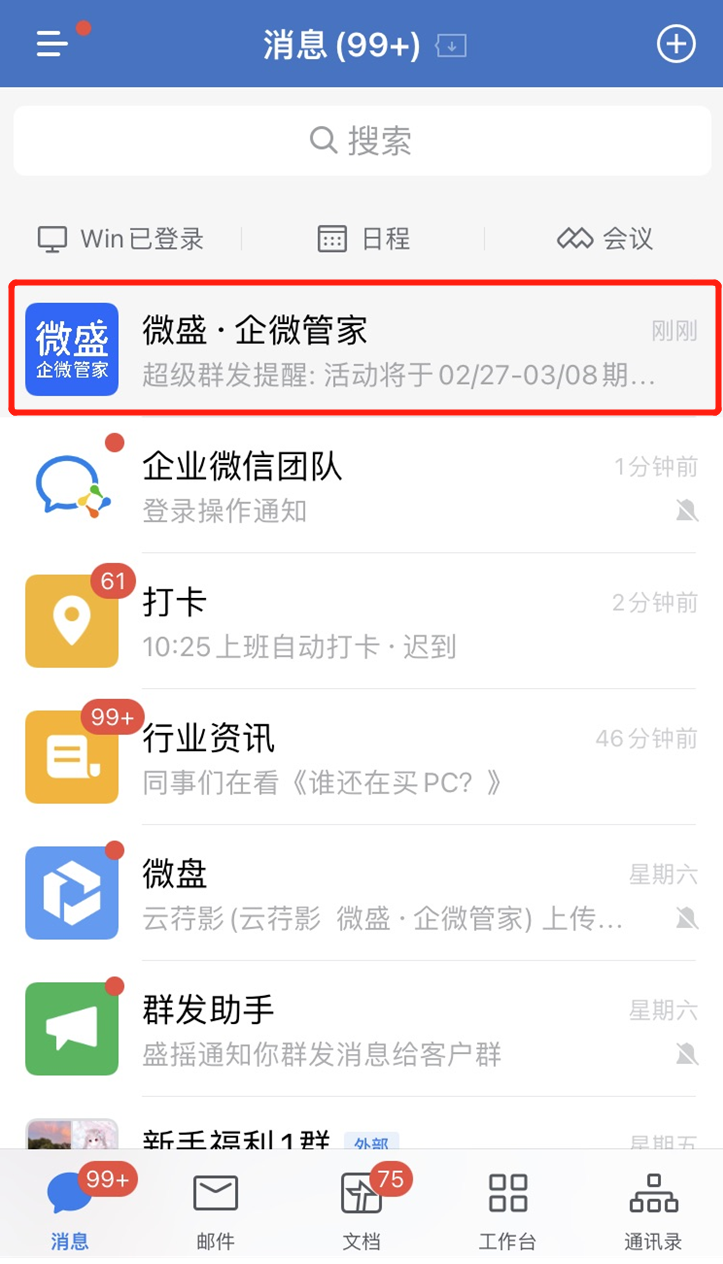Open the hamburger menu drawer

[52, 44]
